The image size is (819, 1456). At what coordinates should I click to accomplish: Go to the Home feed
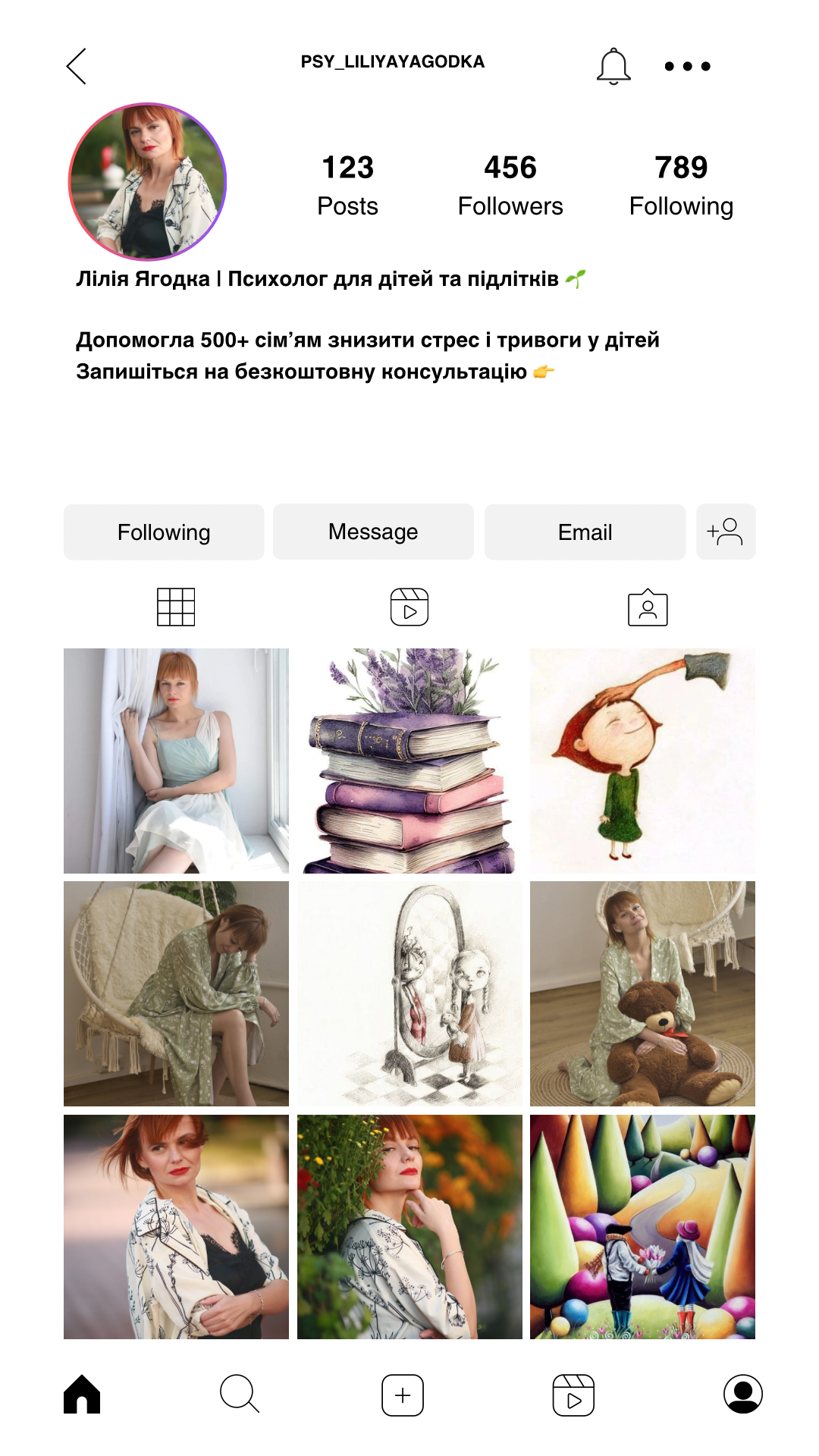point(82,1394)
